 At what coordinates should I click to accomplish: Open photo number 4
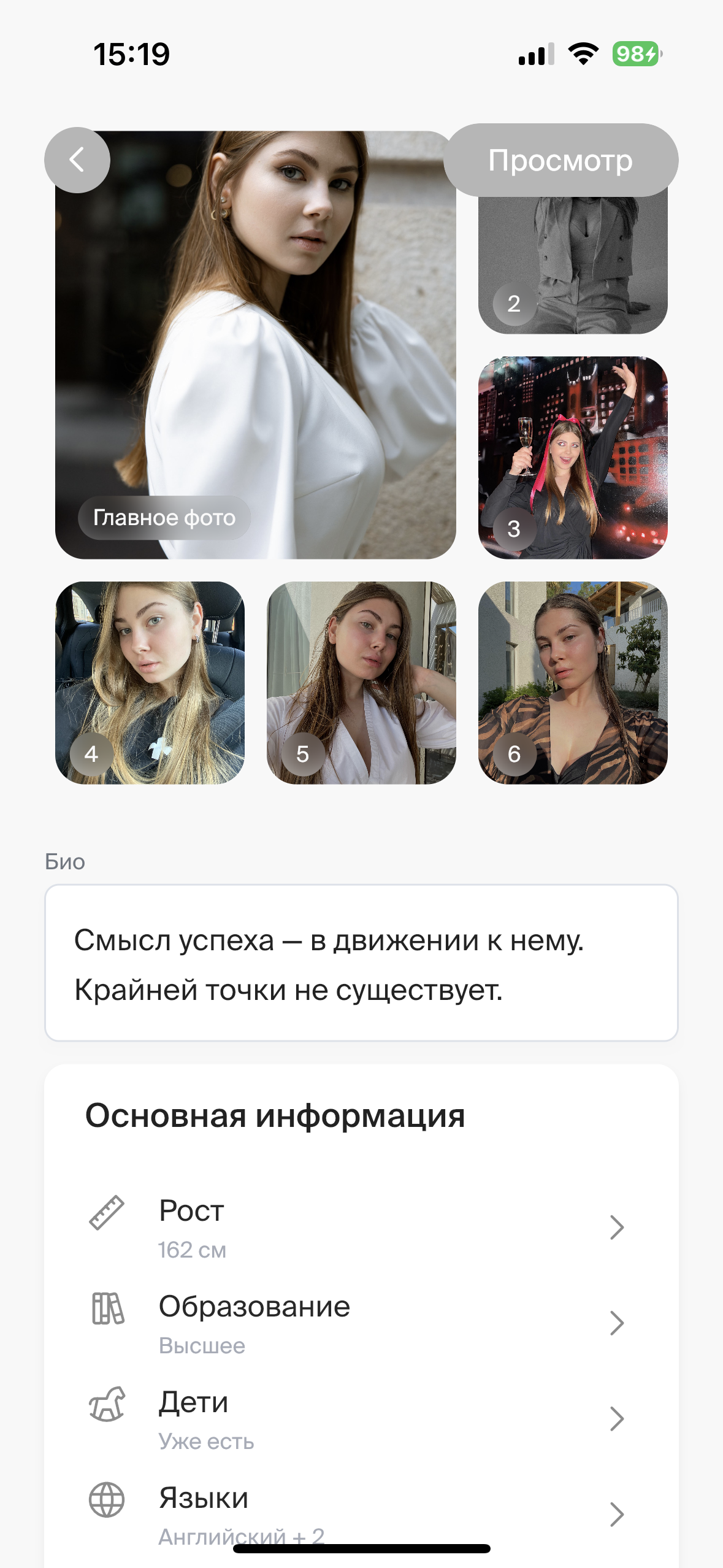coord(150,682)
